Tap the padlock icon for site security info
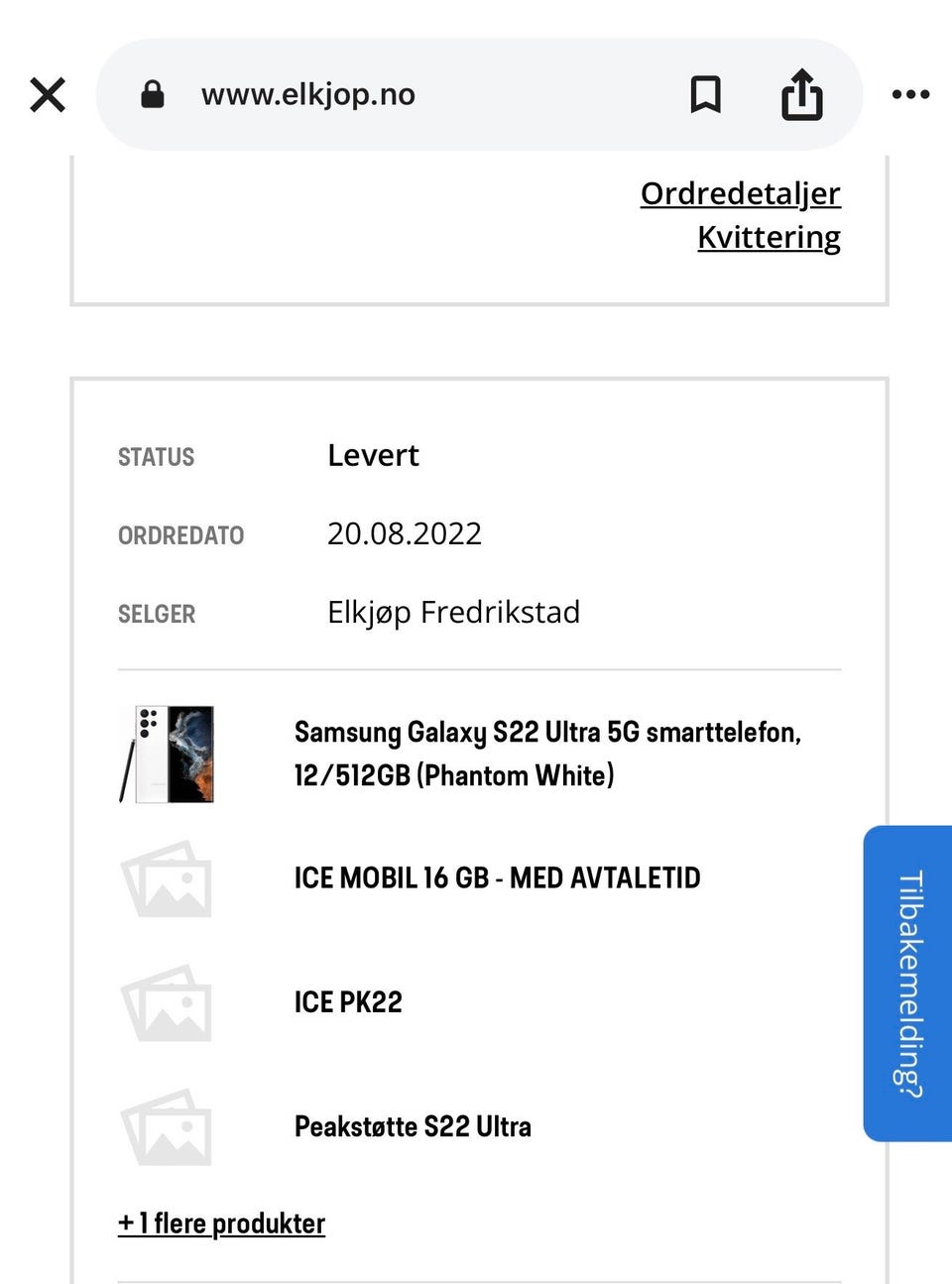 pyautogui.click(x=154, y=94)
